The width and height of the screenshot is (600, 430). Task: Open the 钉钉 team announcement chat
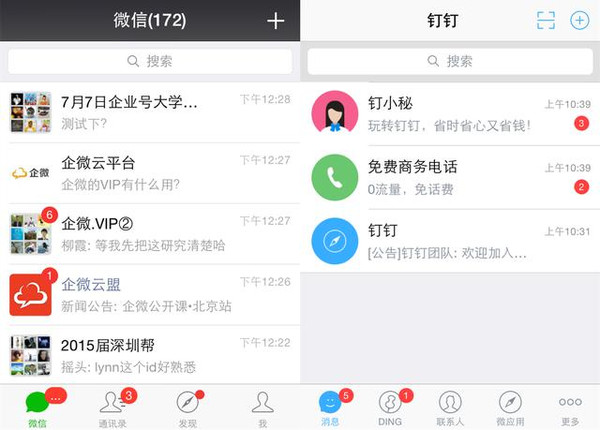coord(450,241)
